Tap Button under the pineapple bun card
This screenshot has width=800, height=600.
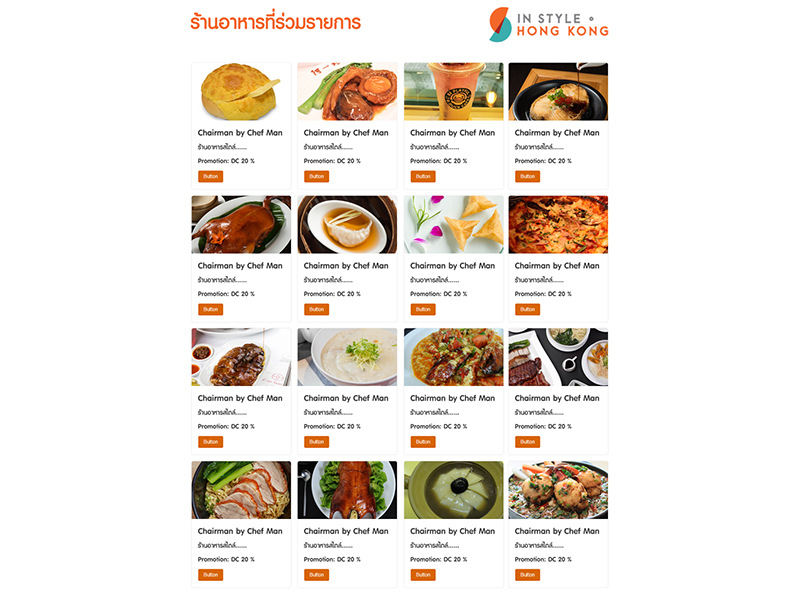pyautogui.click(x=210, y=176)
